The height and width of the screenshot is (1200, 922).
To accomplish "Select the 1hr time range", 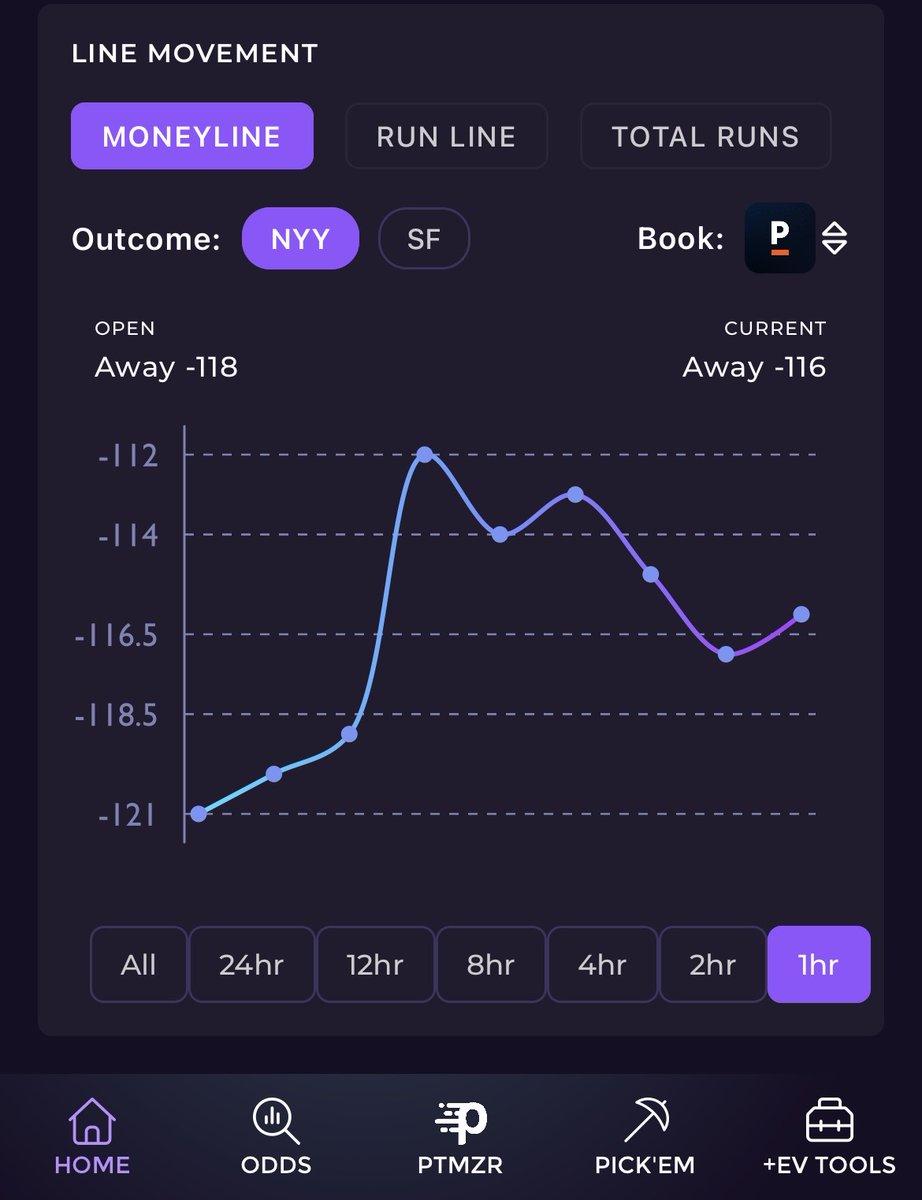I will (x=819, y=964).
